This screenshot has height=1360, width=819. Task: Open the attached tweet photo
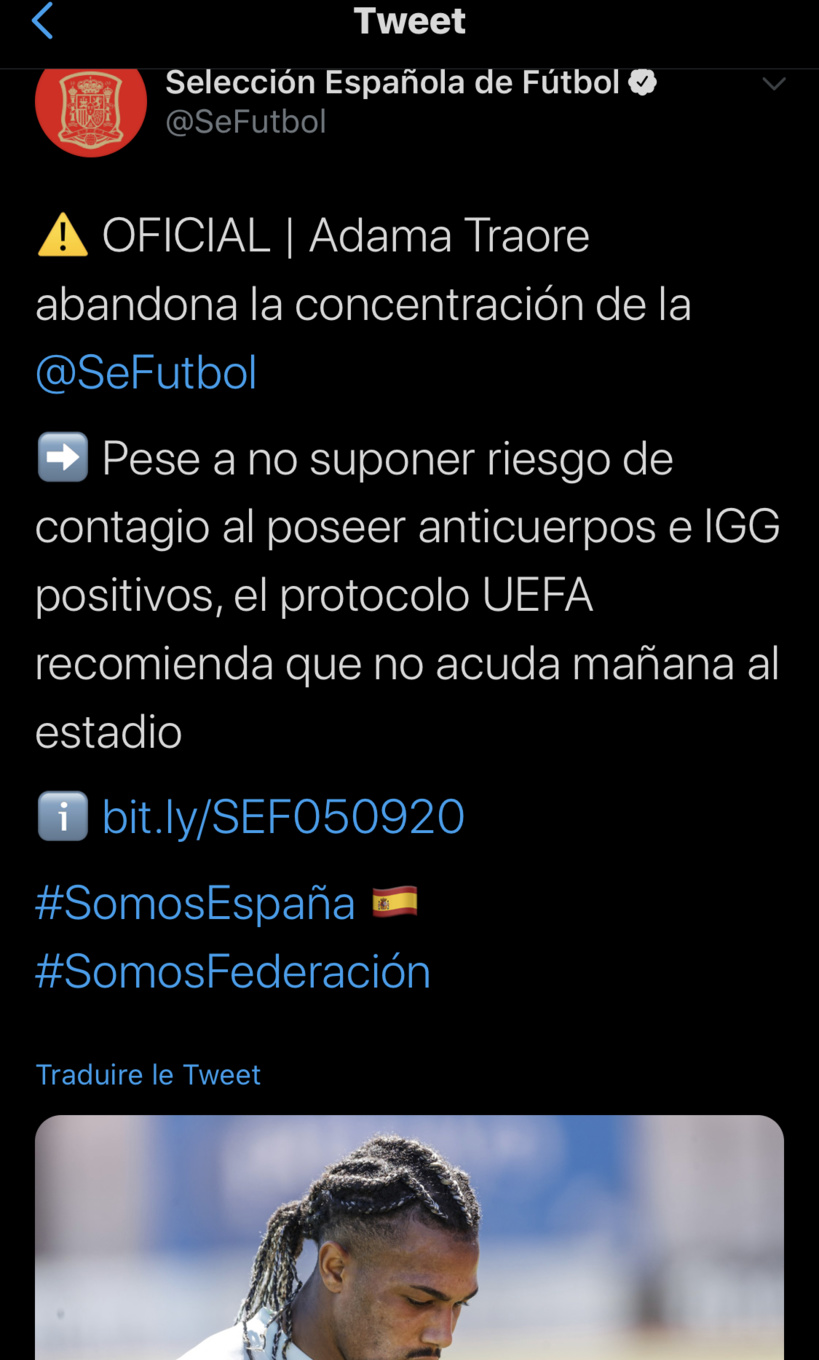click(x=409, y=1240)
